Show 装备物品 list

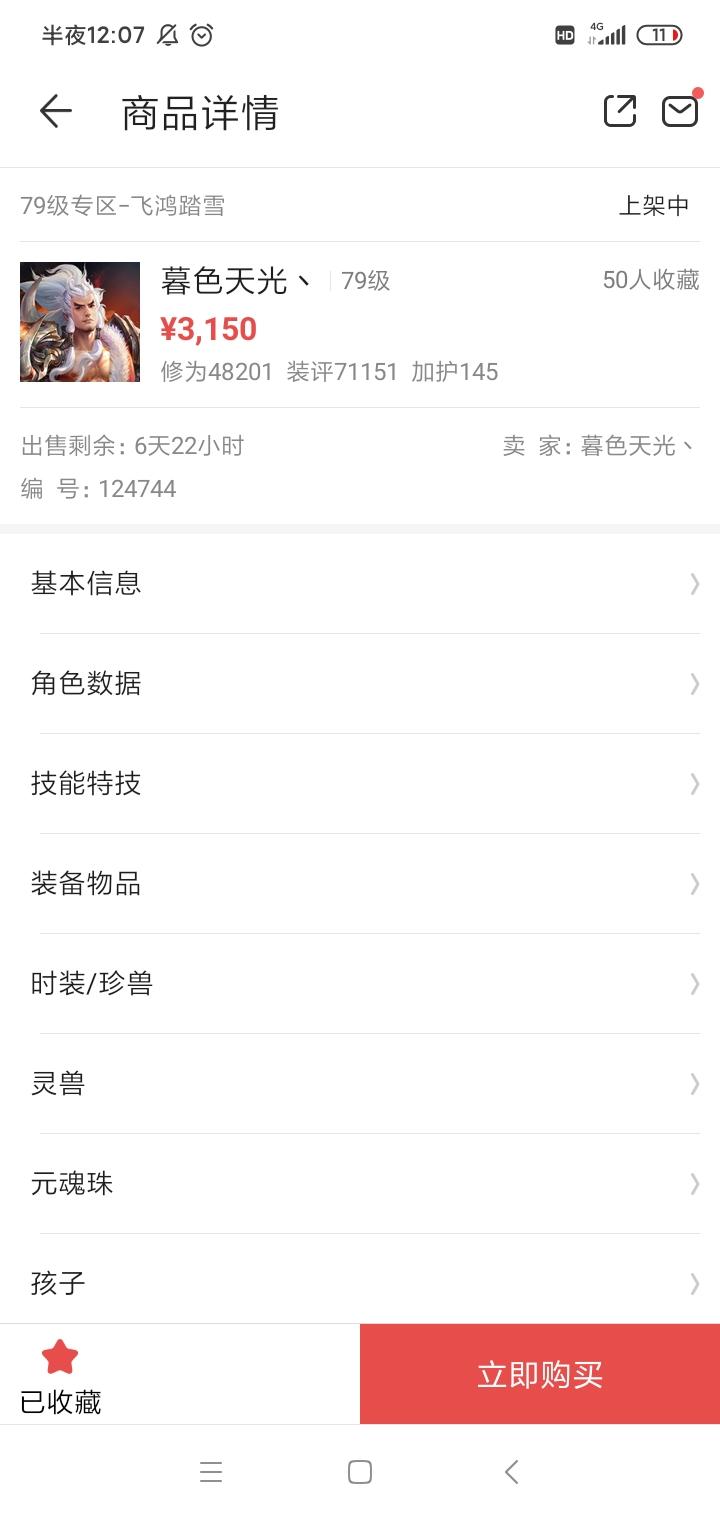coord(360,883)
